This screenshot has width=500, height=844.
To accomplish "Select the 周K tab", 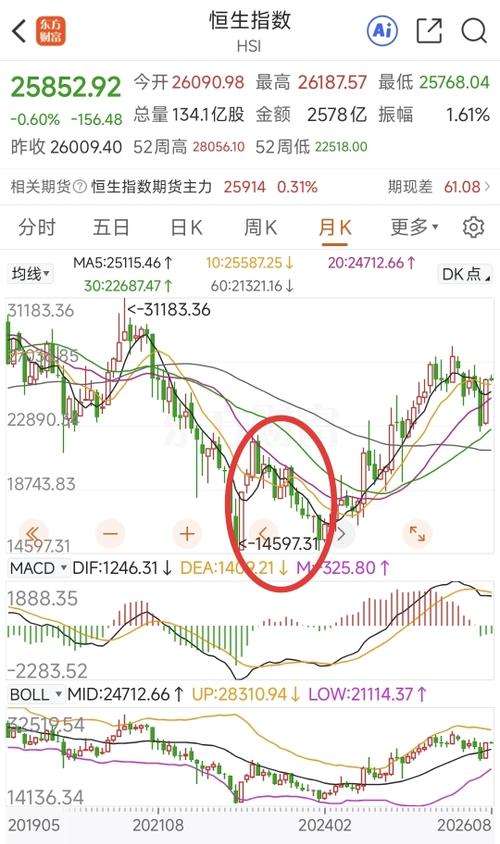I will (x=260, y=228).
